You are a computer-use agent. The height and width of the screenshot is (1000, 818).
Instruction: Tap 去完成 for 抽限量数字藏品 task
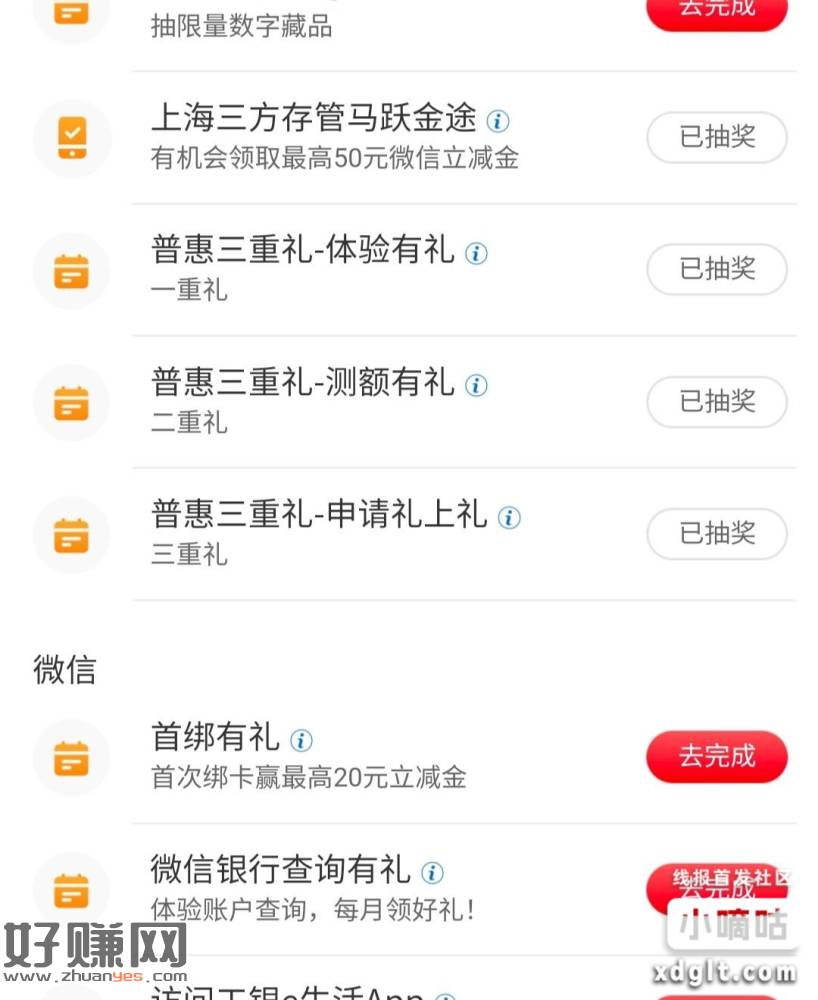click(717, 10)
